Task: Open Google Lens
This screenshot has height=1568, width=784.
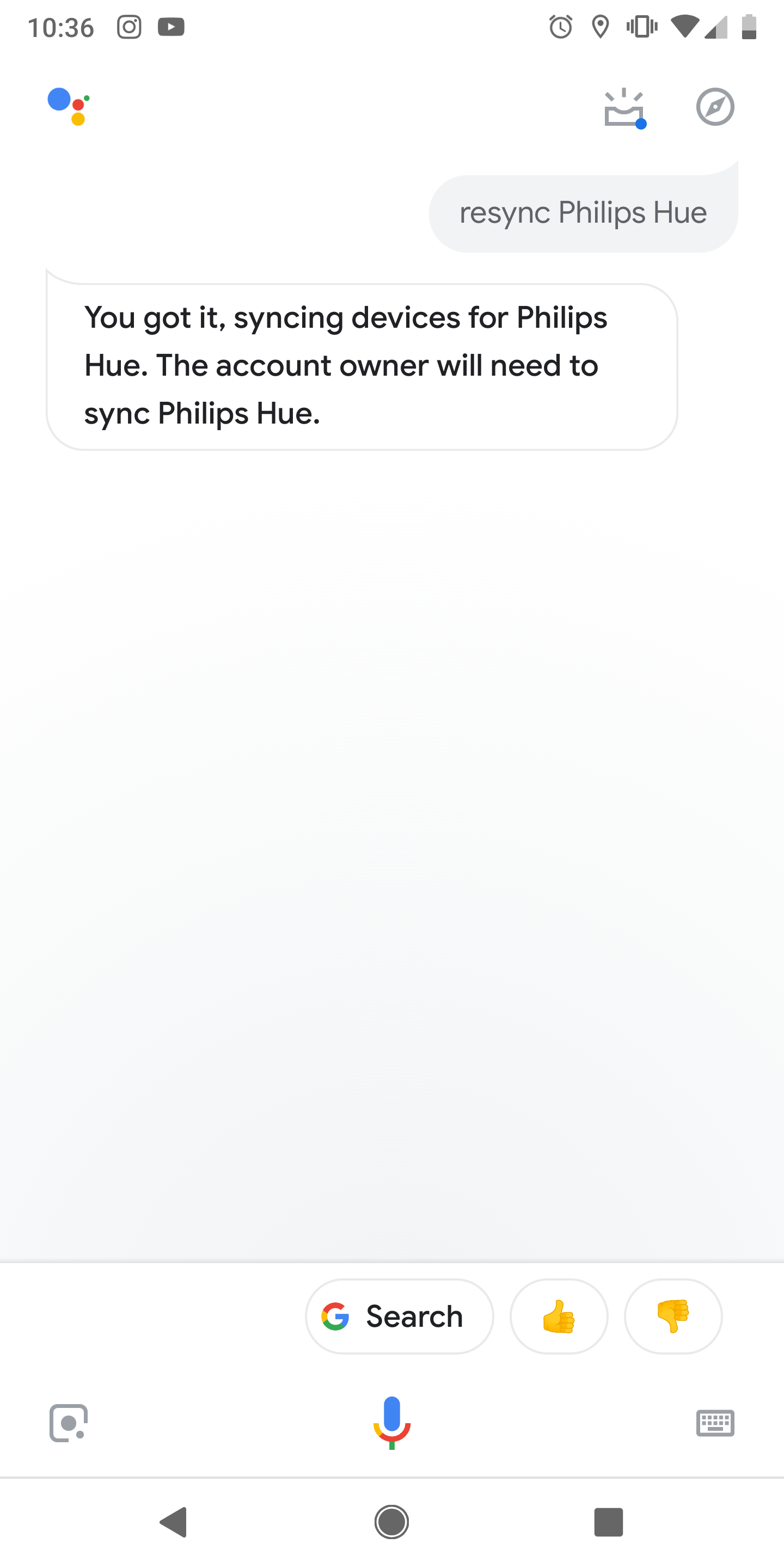Action: point(68,1423)
